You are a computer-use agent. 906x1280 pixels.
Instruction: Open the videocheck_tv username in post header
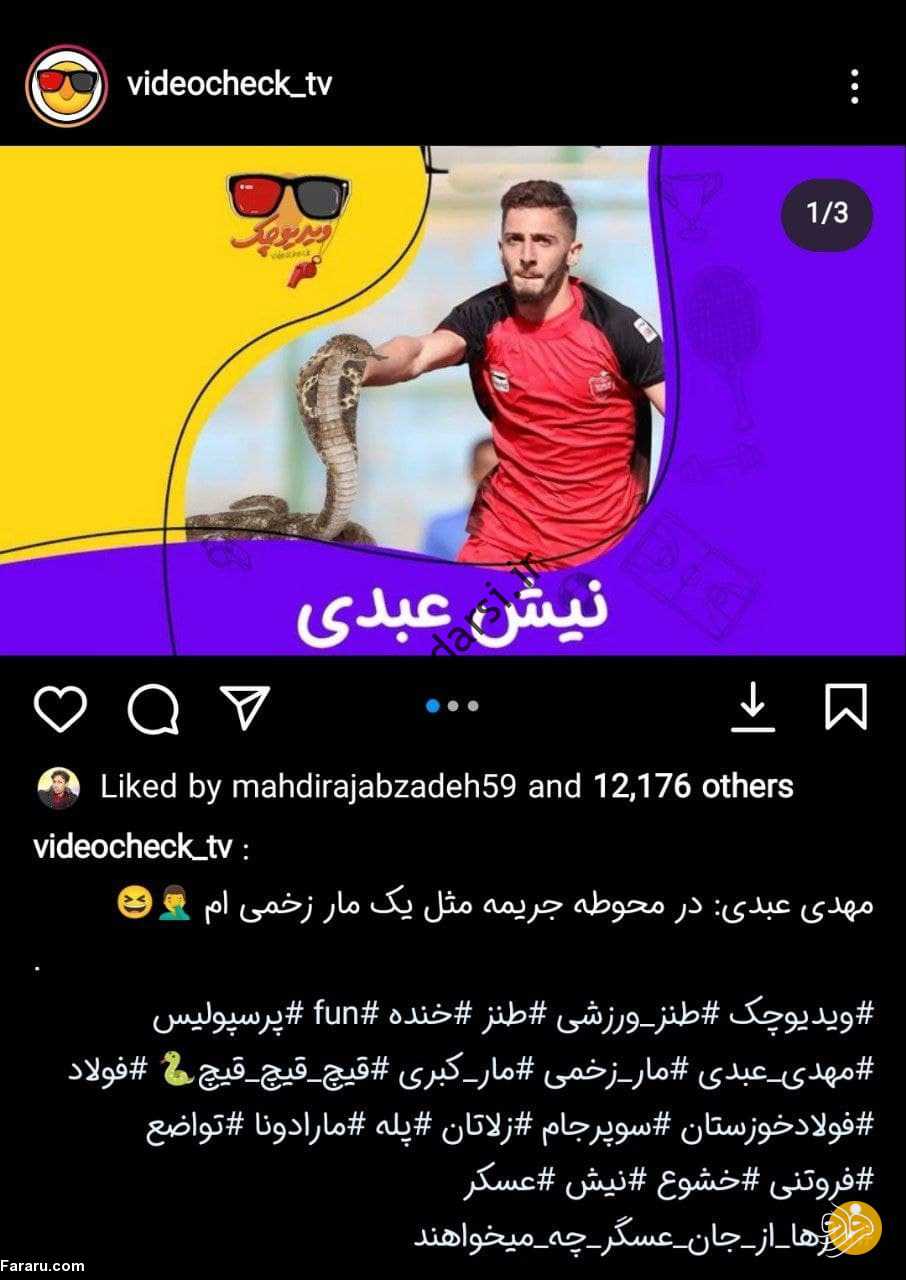pyautogui.click(x=229, y=84)
